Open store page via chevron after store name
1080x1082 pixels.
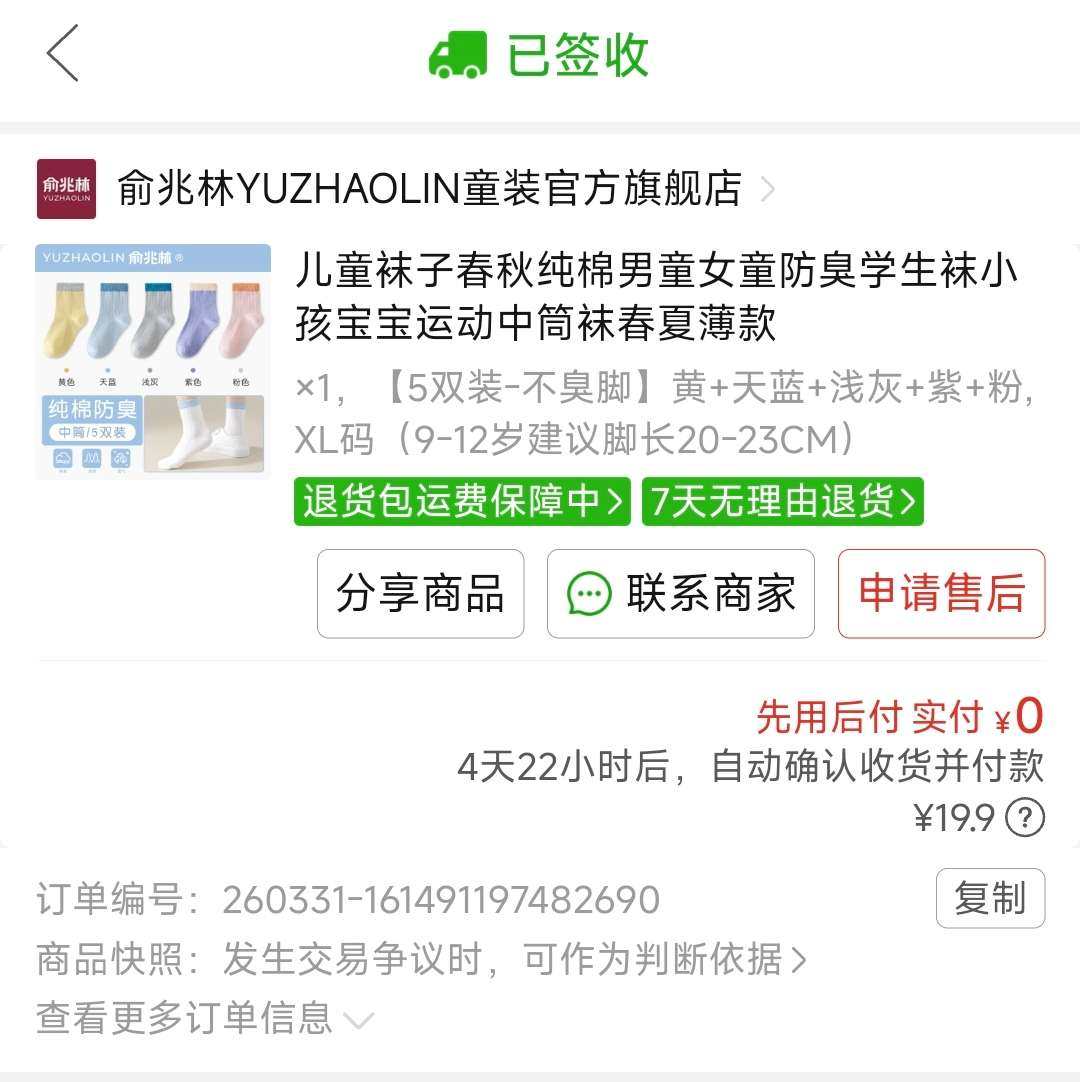point(770,189)
